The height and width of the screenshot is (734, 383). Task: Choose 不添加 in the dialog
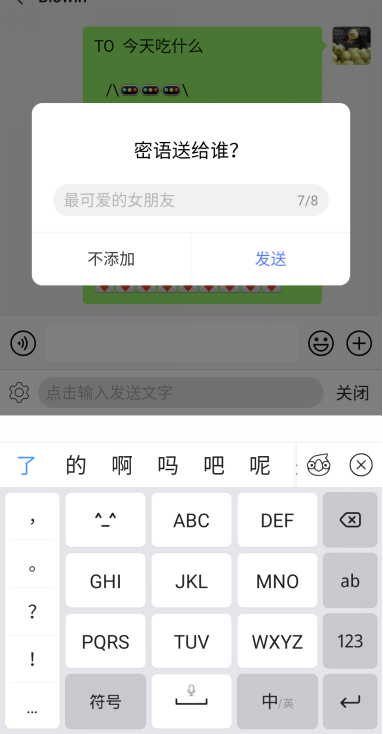(x=111, y=259)
